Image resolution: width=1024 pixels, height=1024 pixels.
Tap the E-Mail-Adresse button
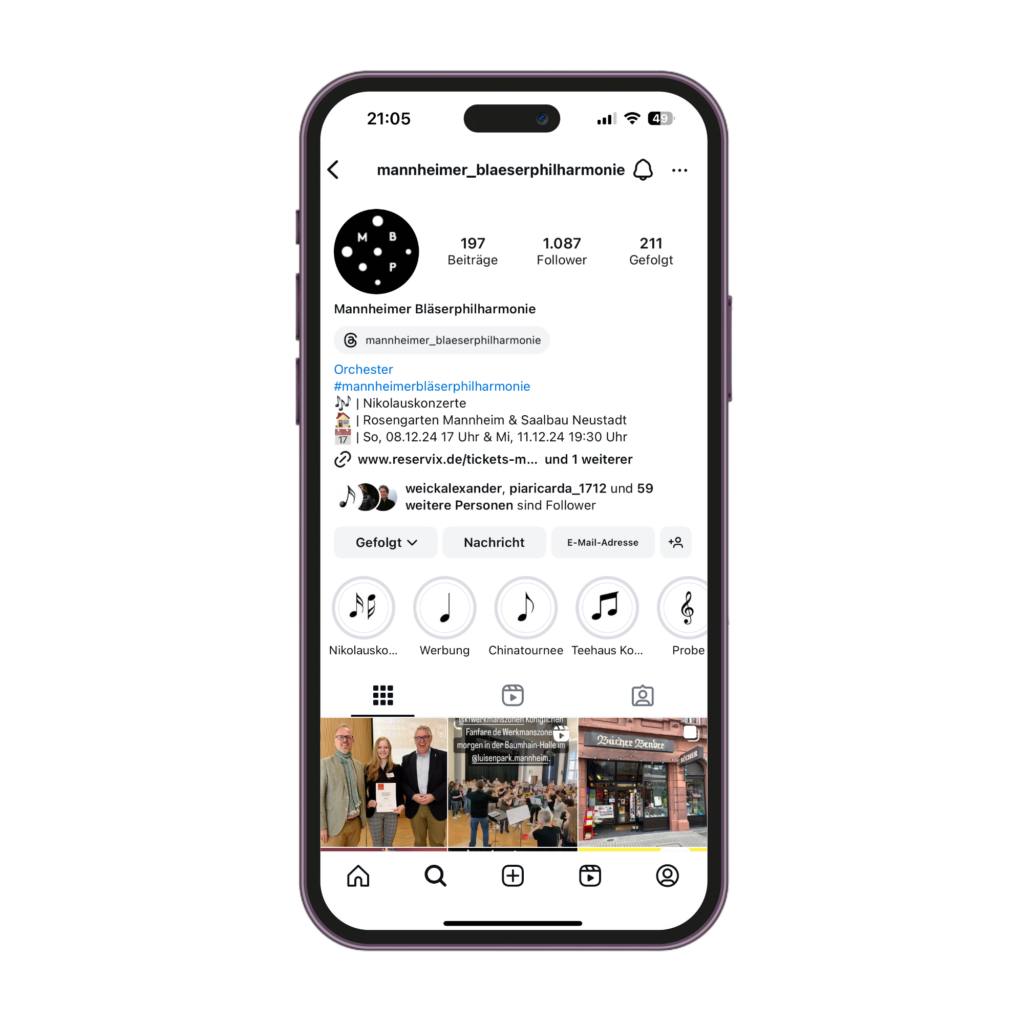(x=602, y=542)
